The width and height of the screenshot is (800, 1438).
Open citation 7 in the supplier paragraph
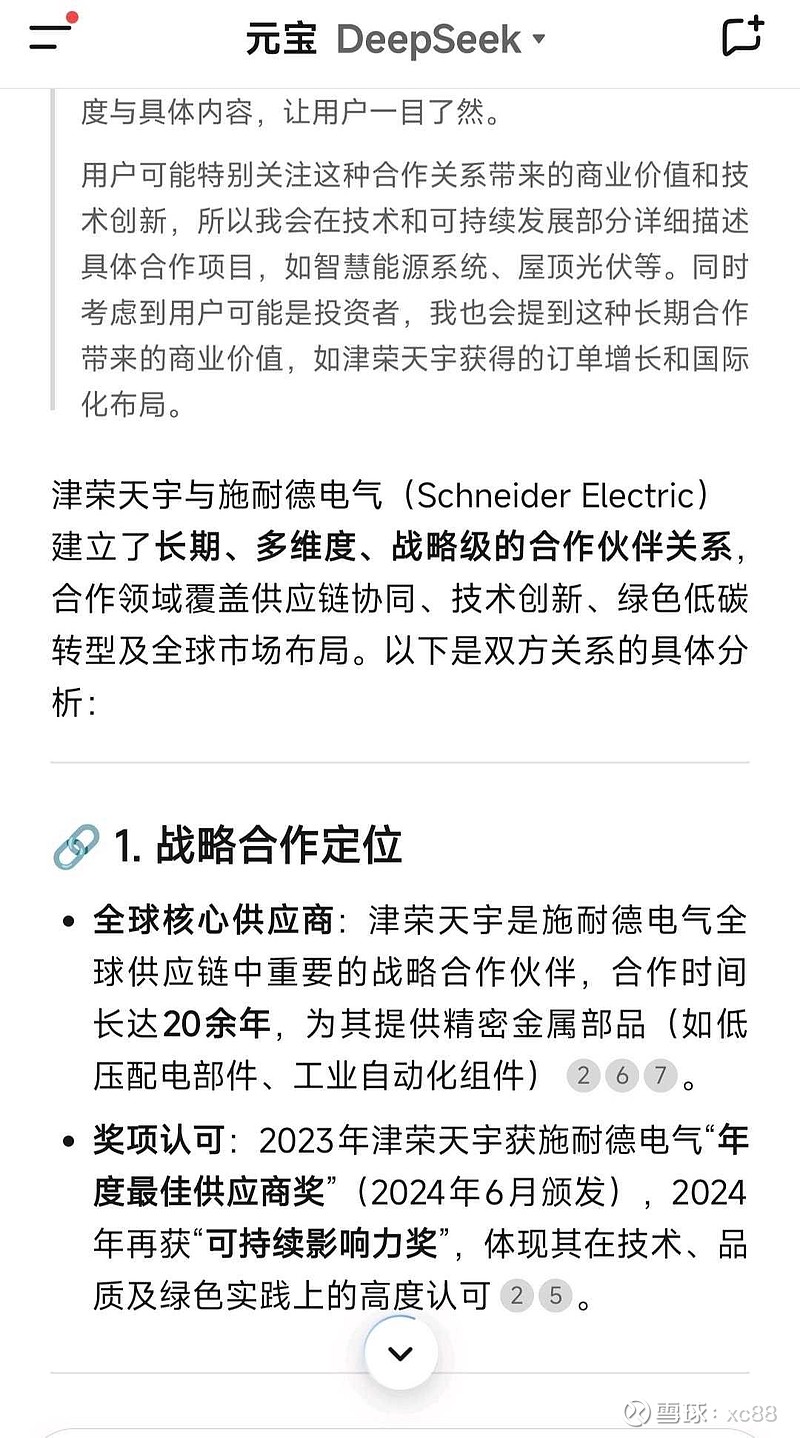660,1076
